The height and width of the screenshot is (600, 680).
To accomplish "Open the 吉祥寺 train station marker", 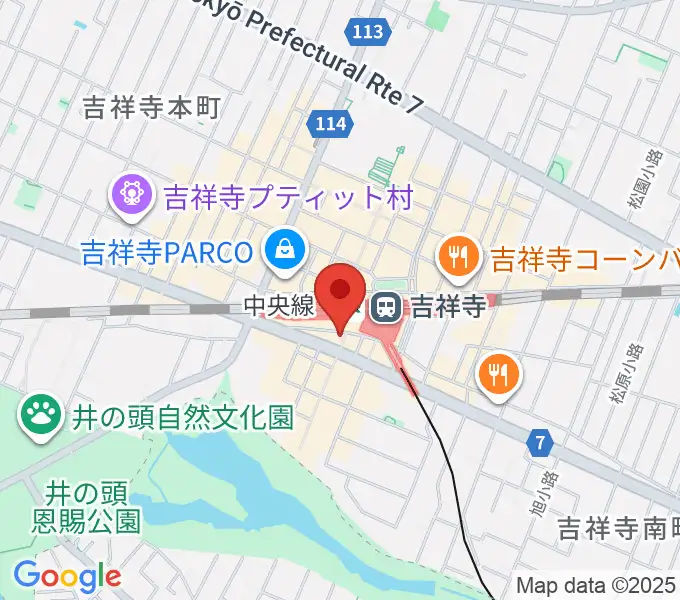I will click(x=385, y=306).
